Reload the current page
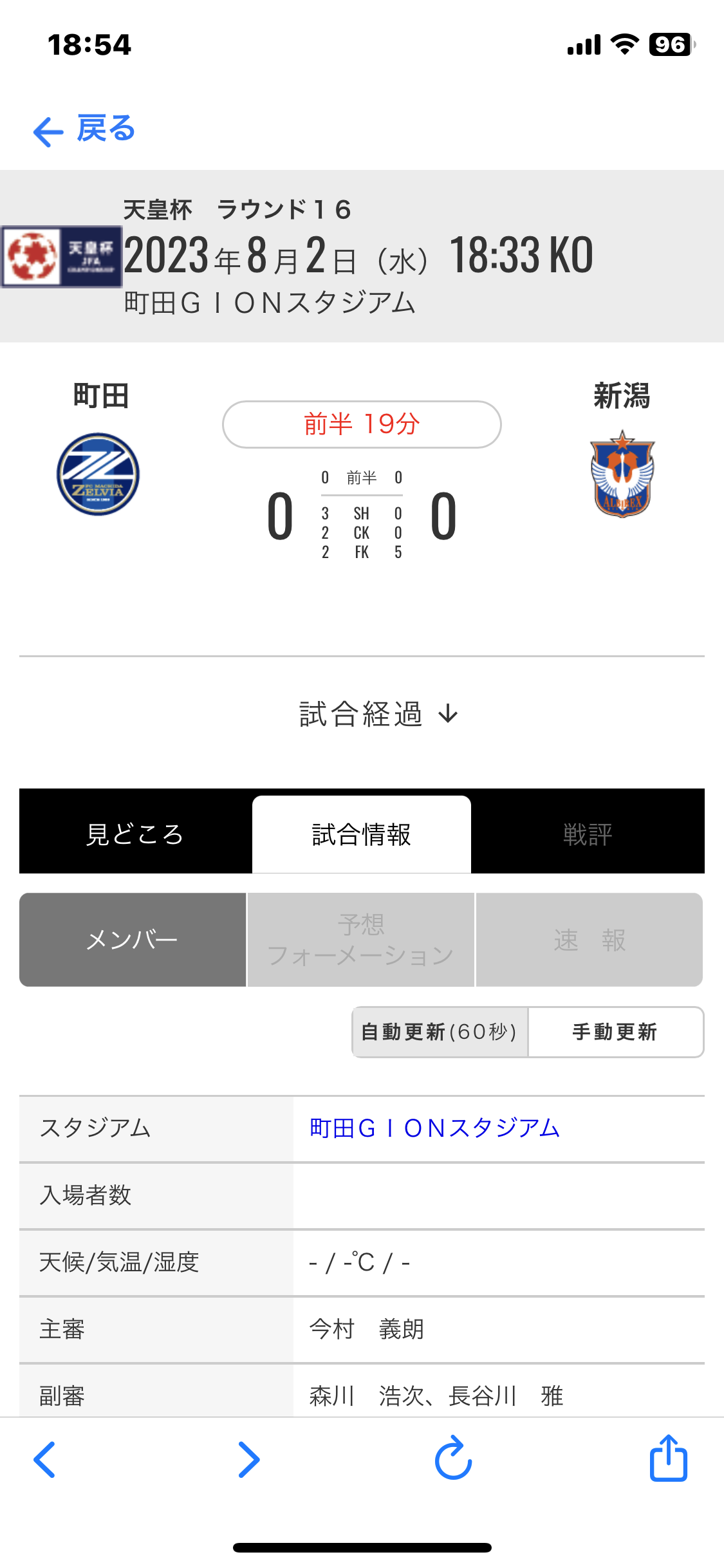 453,1458
